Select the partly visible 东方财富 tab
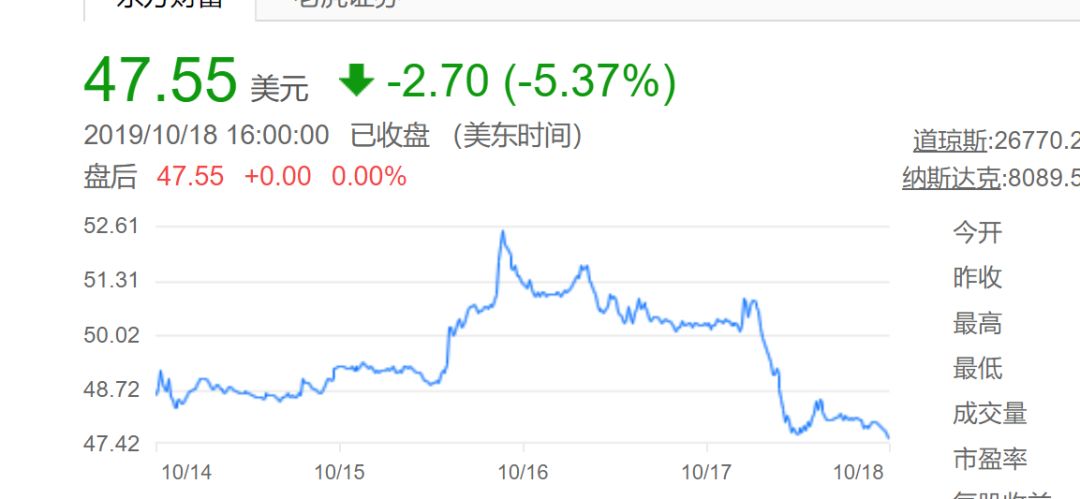The height and width of the screenshot is (499, 1080). tap(169, 6)
